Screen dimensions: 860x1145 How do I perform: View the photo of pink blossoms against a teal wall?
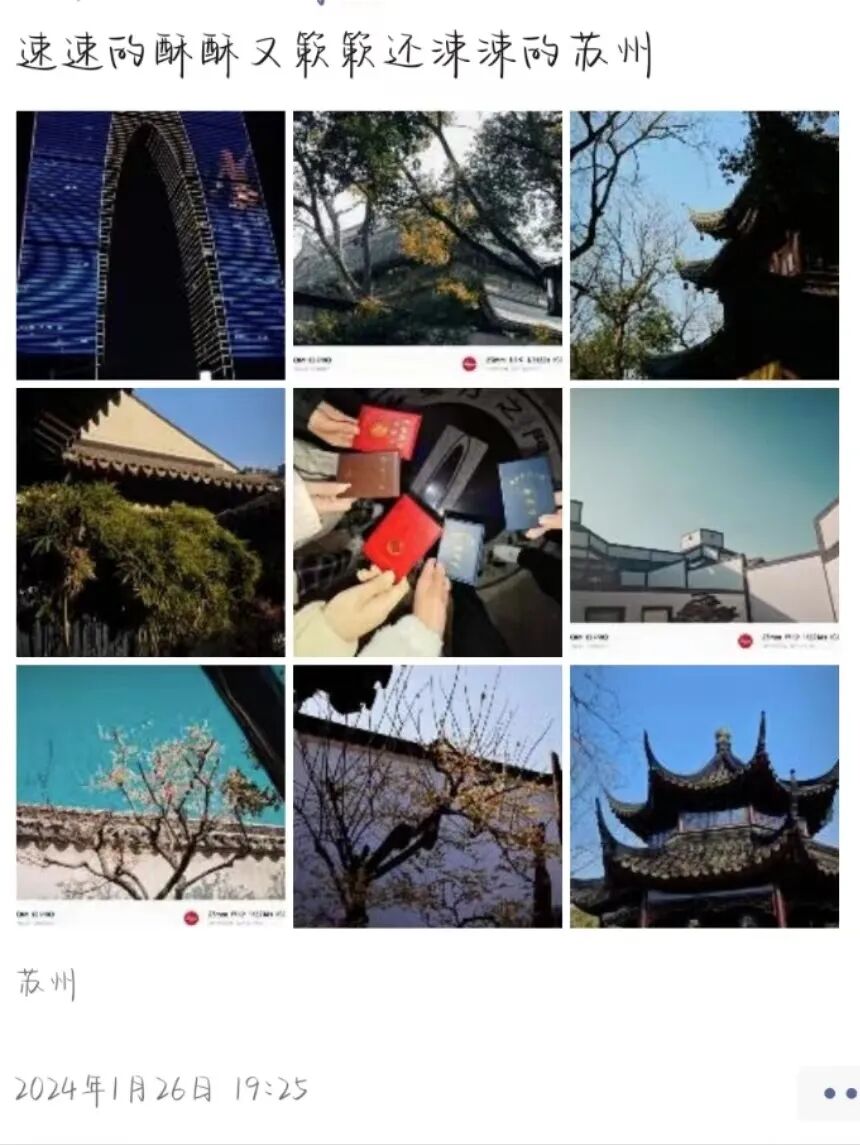[150, 797]
